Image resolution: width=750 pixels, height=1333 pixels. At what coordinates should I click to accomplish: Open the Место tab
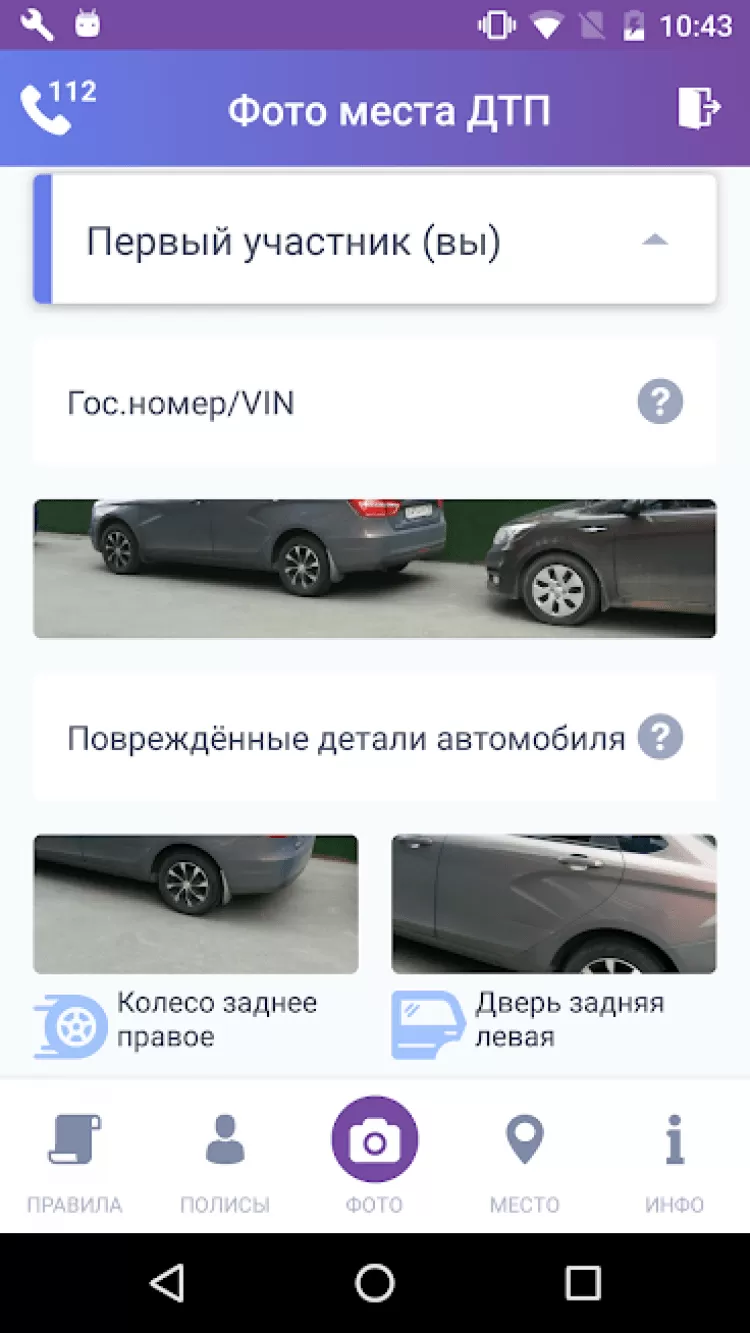[x=525, y=1160]
